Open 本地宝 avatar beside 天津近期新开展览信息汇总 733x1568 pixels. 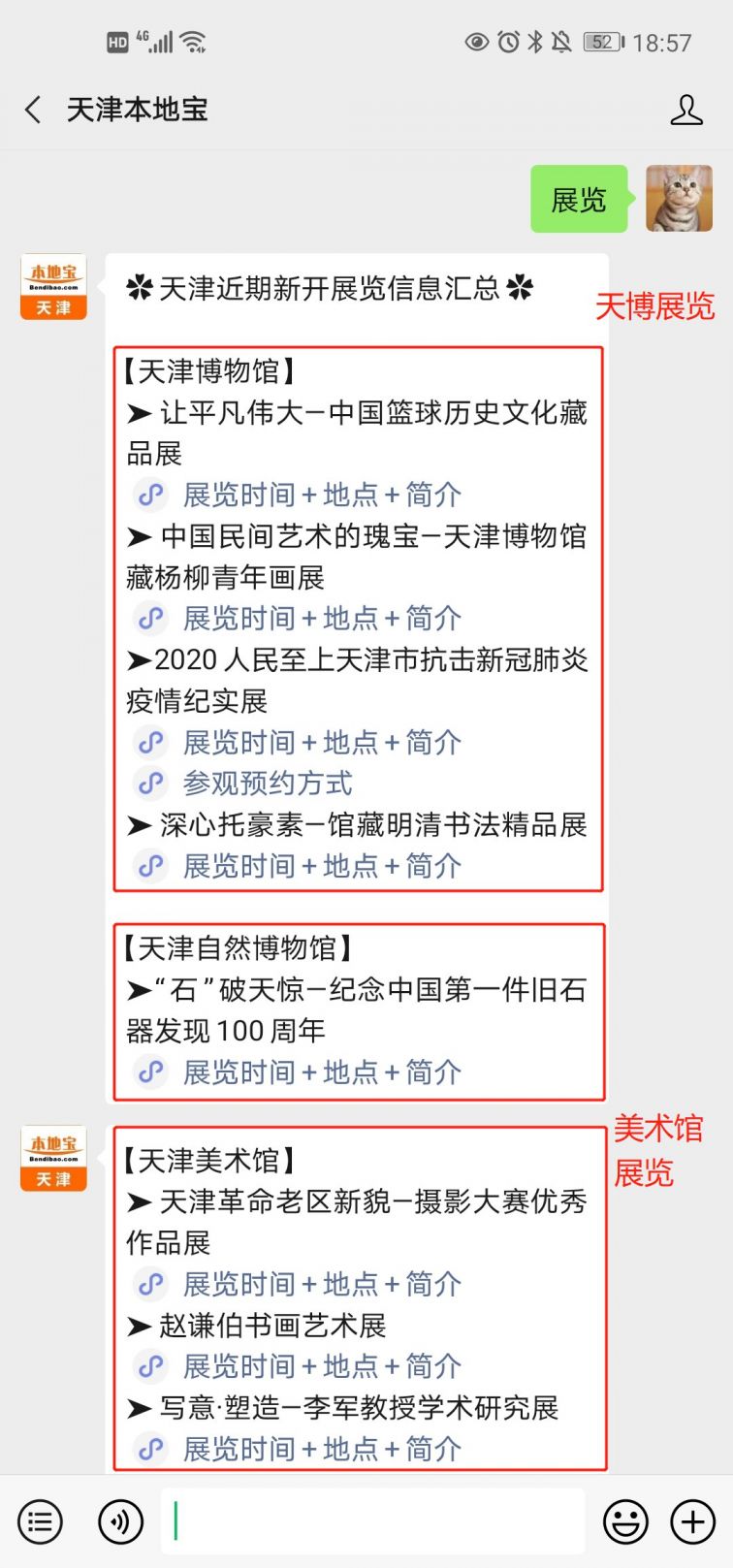pos(53,287)
